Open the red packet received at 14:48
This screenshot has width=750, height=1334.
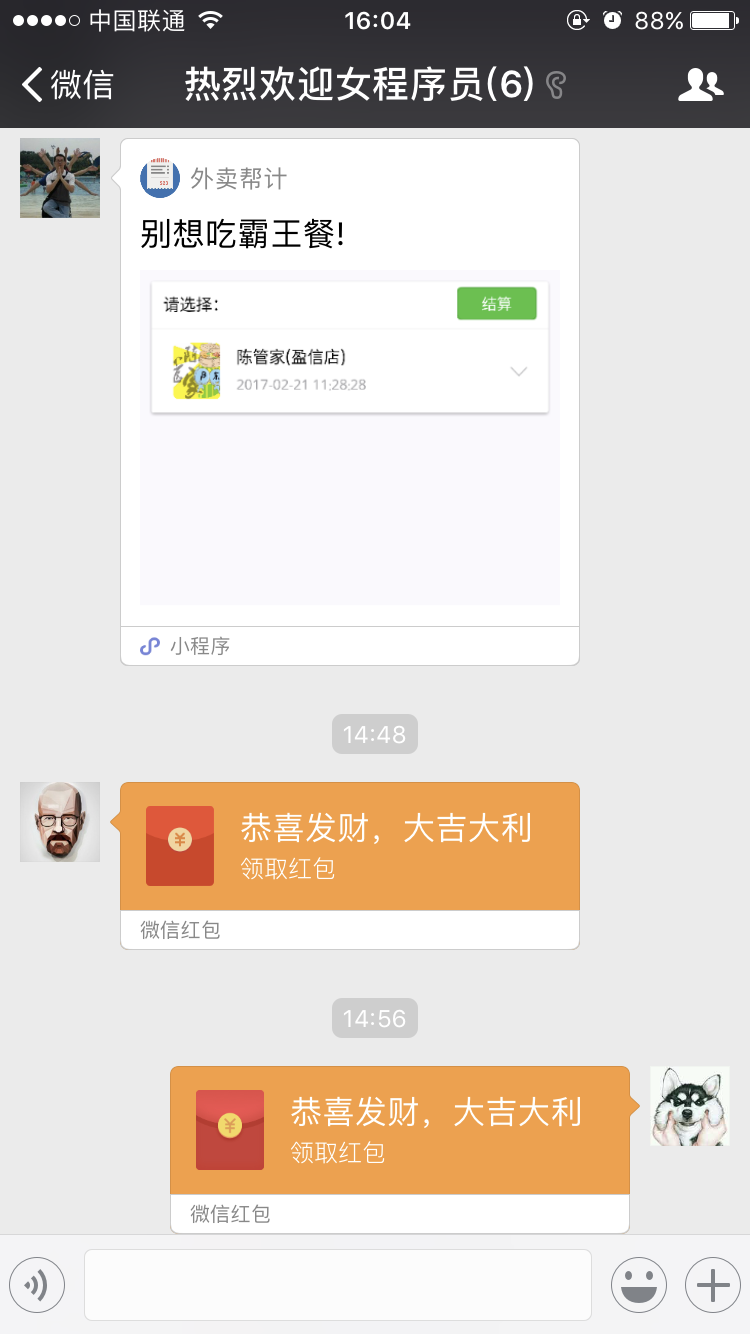point(350,846)
